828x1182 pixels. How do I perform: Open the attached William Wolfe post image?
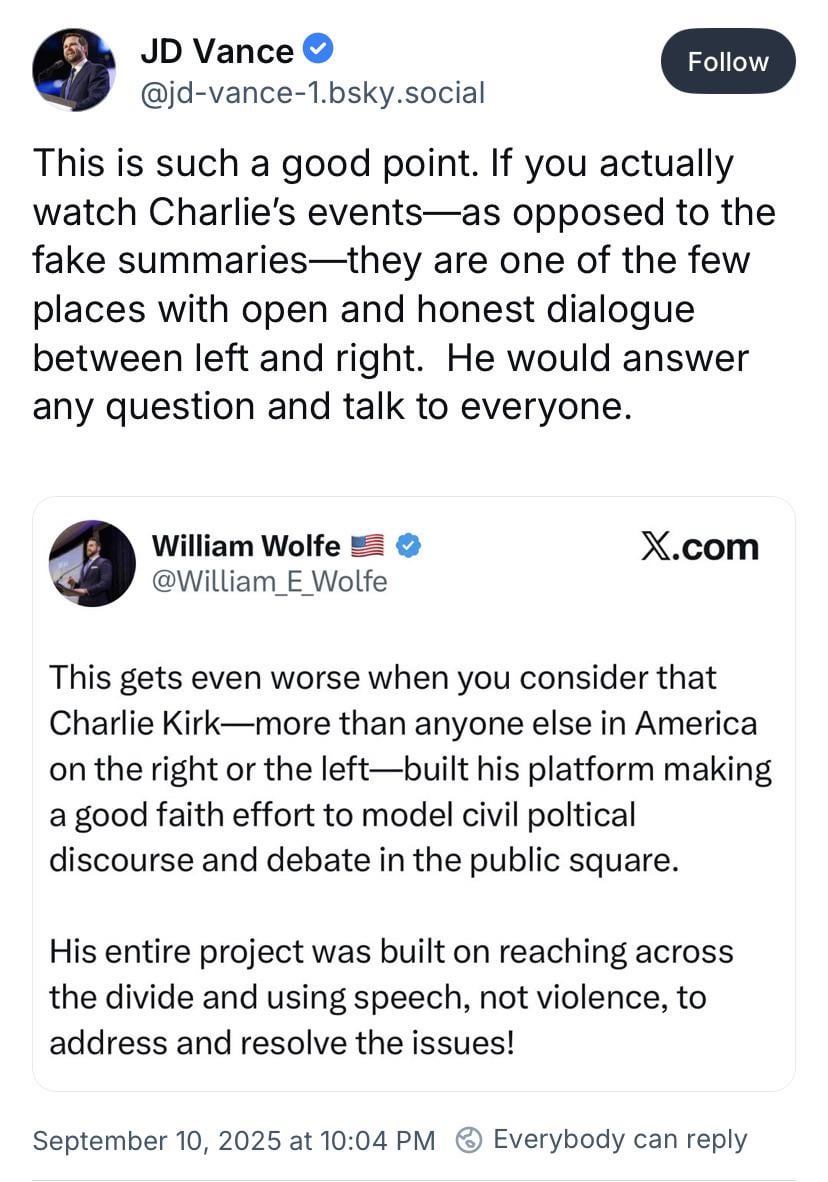pyautogui.click(x=413, y=793)
